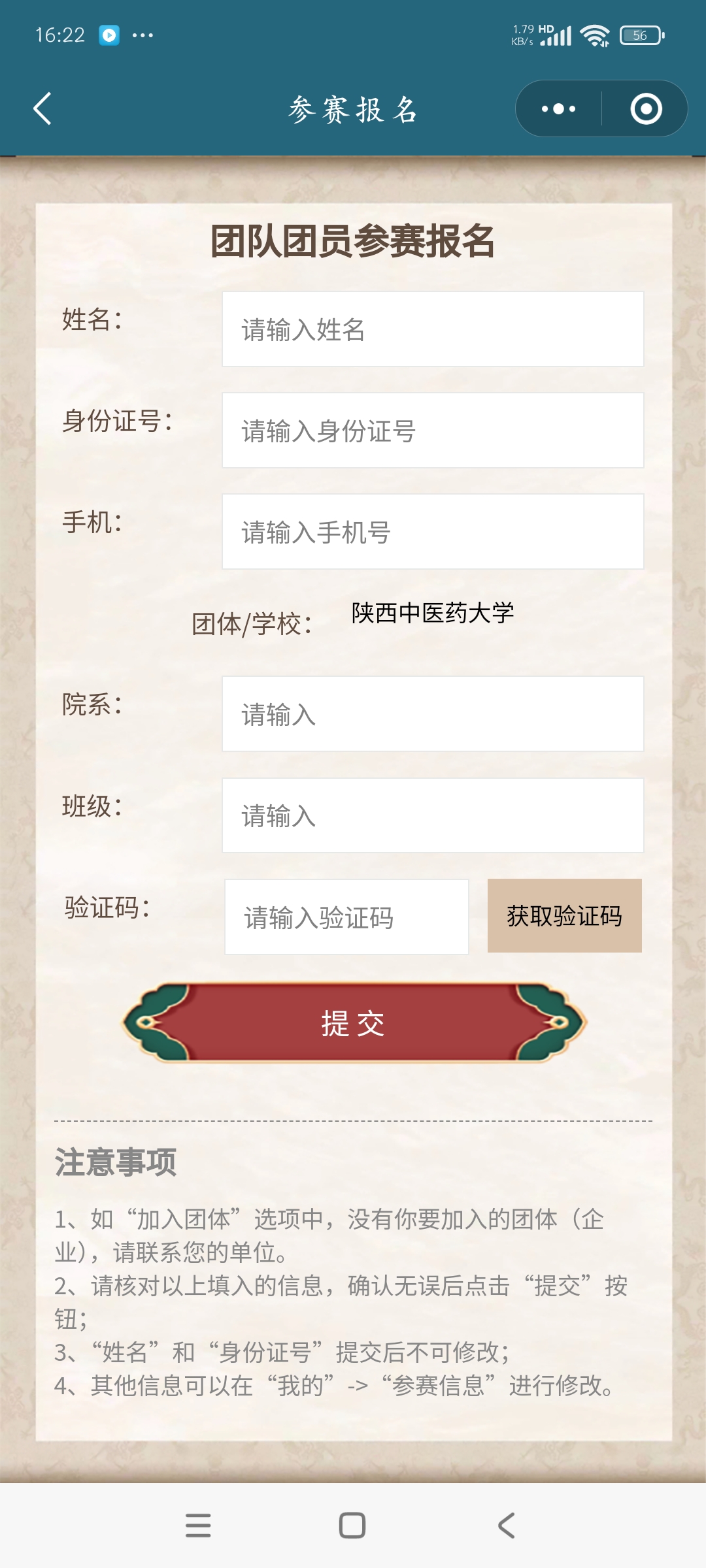Enter the 院系 department field
Viewport: 706px width, 1568px height.
point(433,714)
